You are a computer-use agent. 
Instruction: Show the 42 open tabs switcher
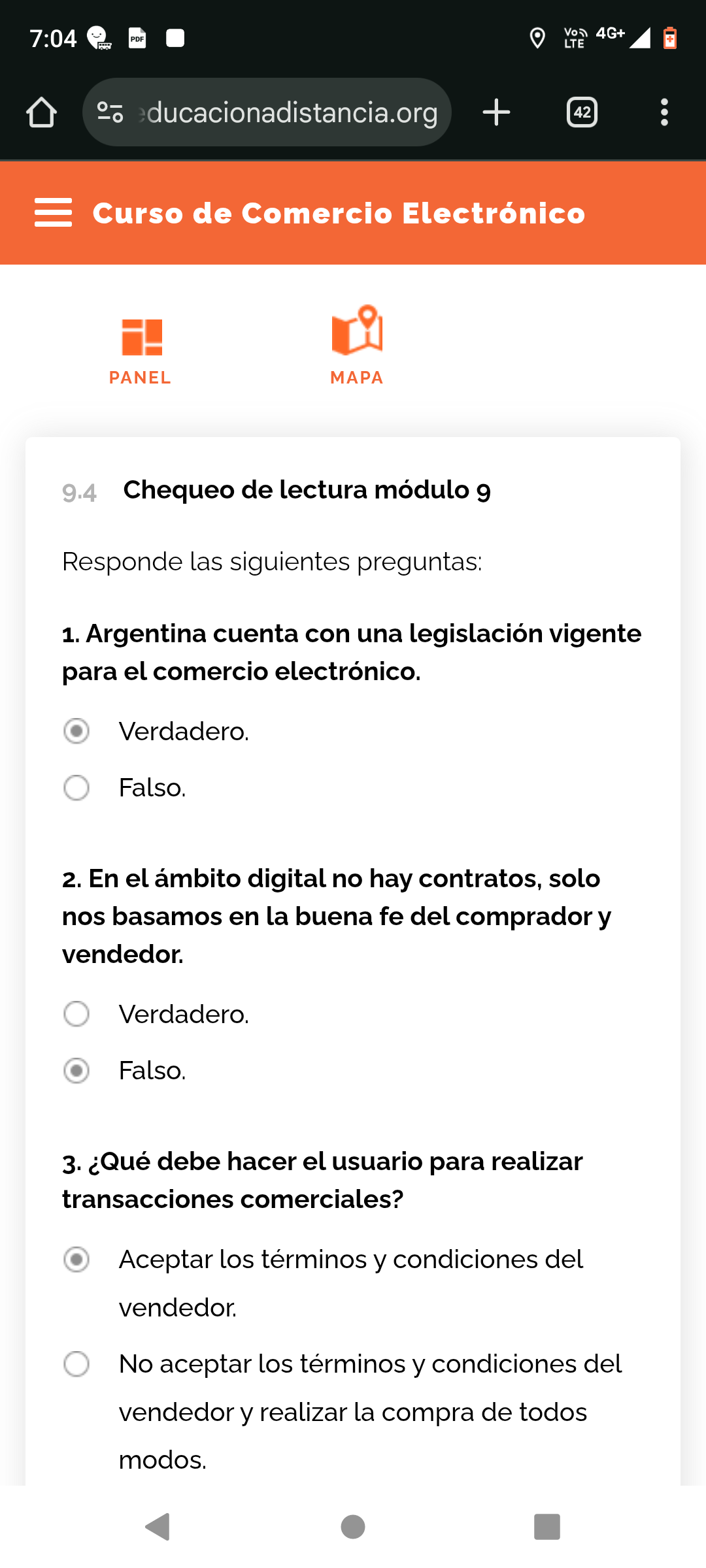tap(582, 112)
